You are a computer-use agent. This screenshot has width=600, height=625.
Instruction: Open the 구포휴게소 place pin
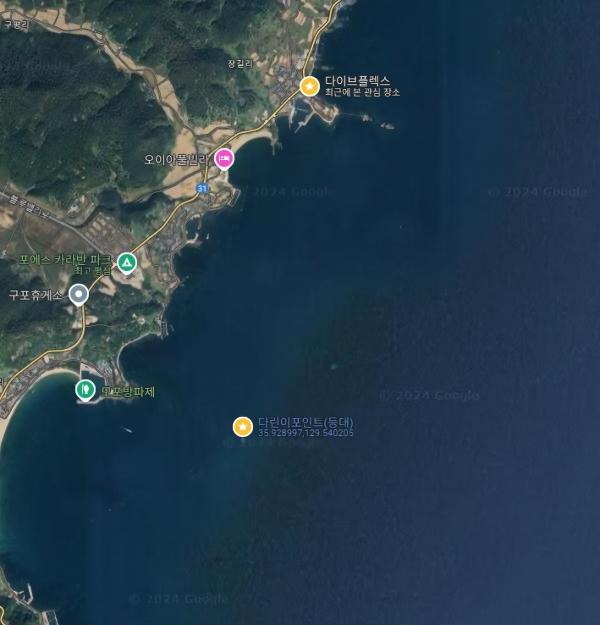(78, 294)
